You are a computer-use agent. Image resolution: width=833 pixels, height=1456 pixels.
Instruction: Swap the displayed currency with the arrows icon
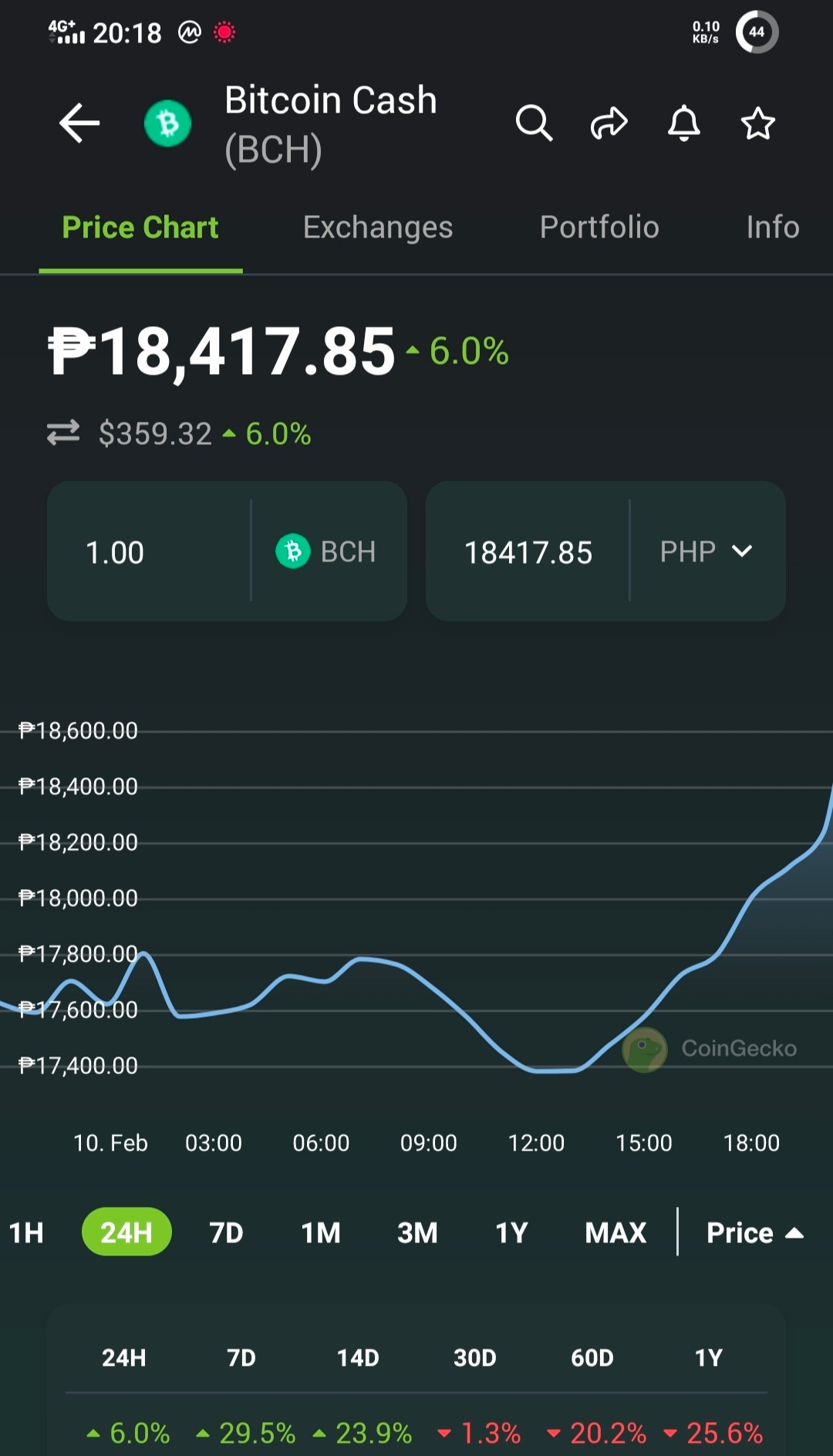63,433
